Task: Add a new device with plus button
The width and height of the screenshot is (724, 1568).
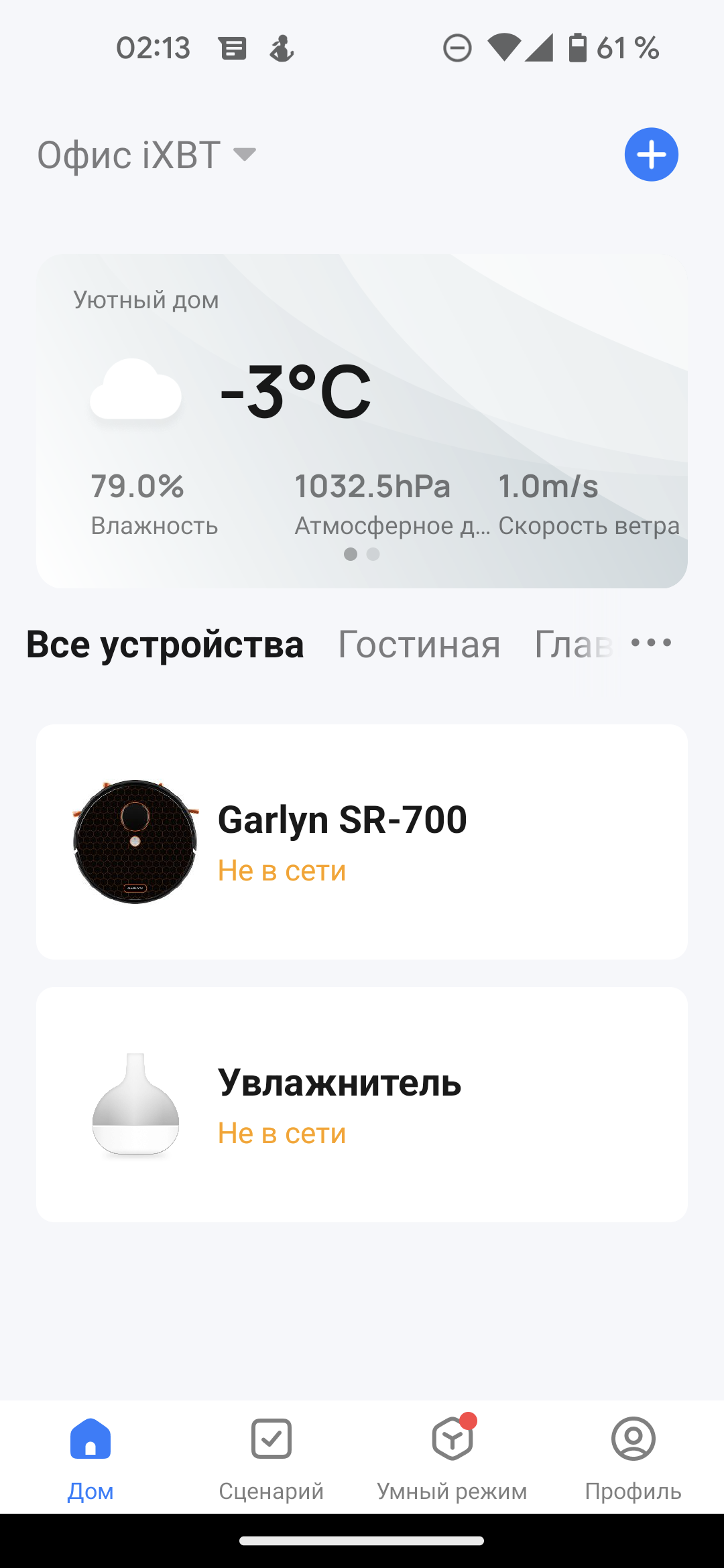Action: pos(651,155)
